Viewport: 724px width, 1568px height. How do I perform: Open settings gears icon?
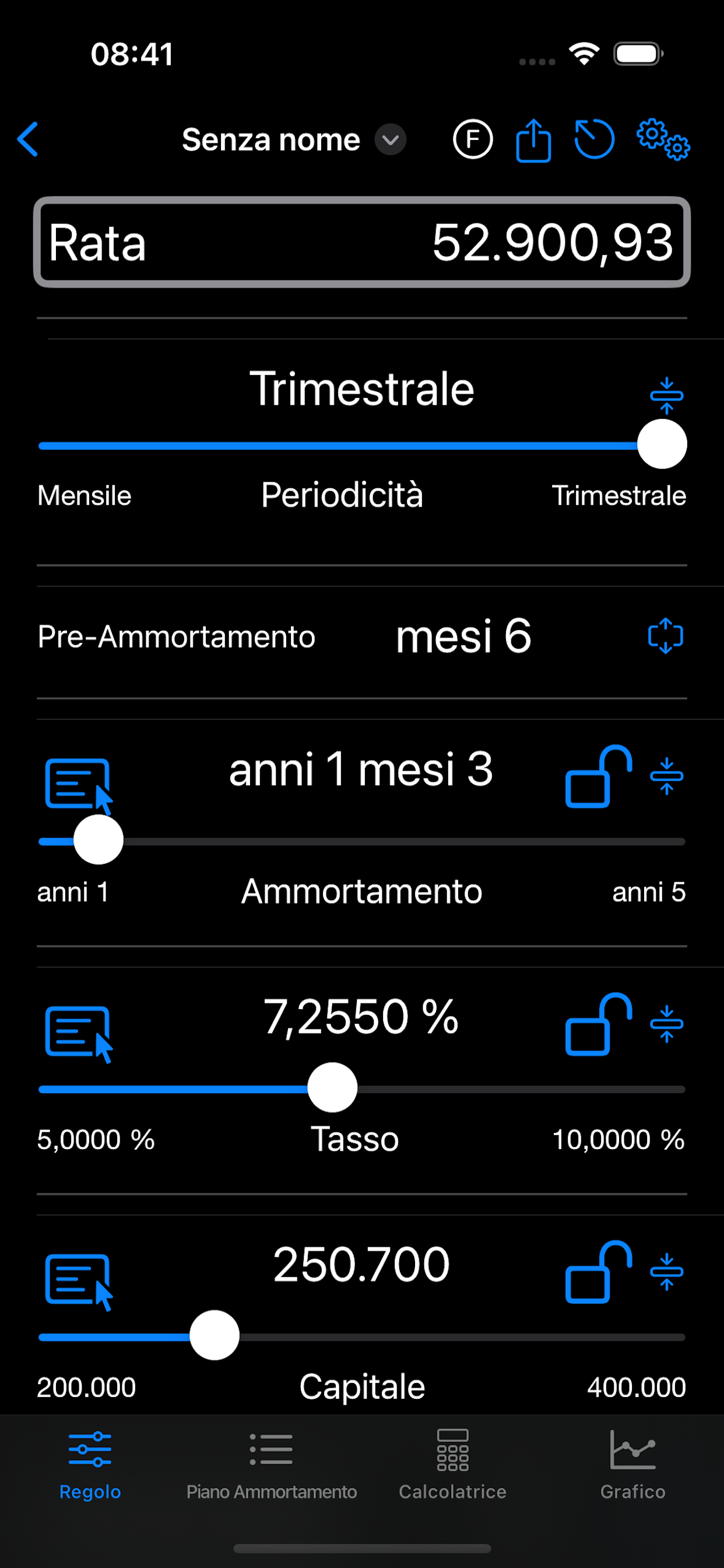(x=663, y=139)
